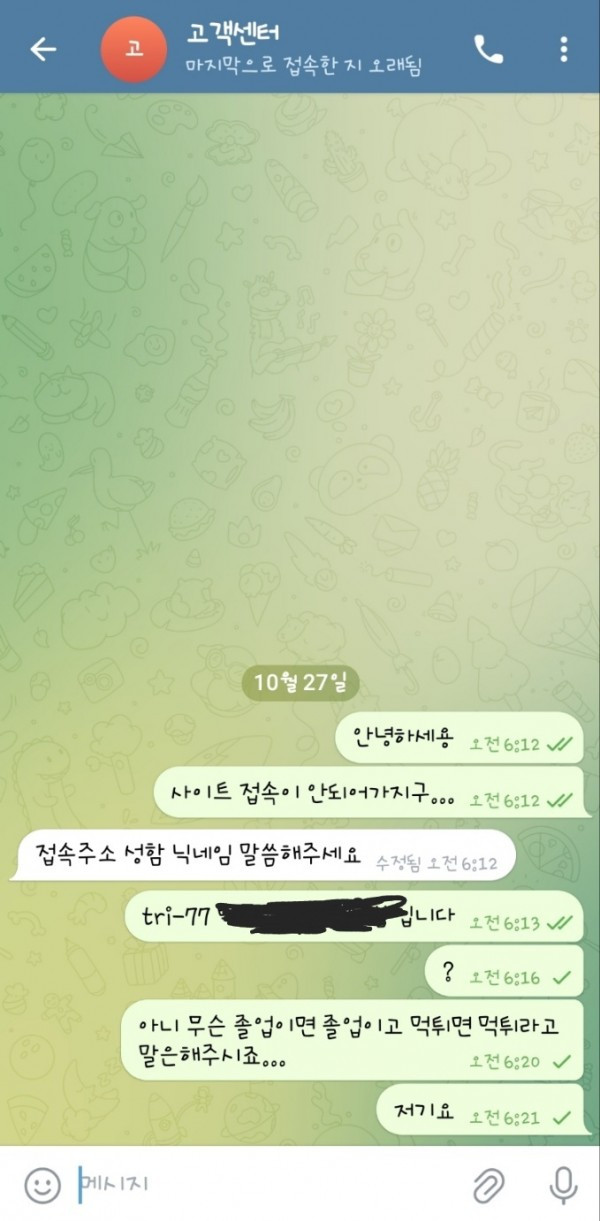600x1221 pixels.
Task: Start a voice call with 고객센터
Action: (488, 49)
